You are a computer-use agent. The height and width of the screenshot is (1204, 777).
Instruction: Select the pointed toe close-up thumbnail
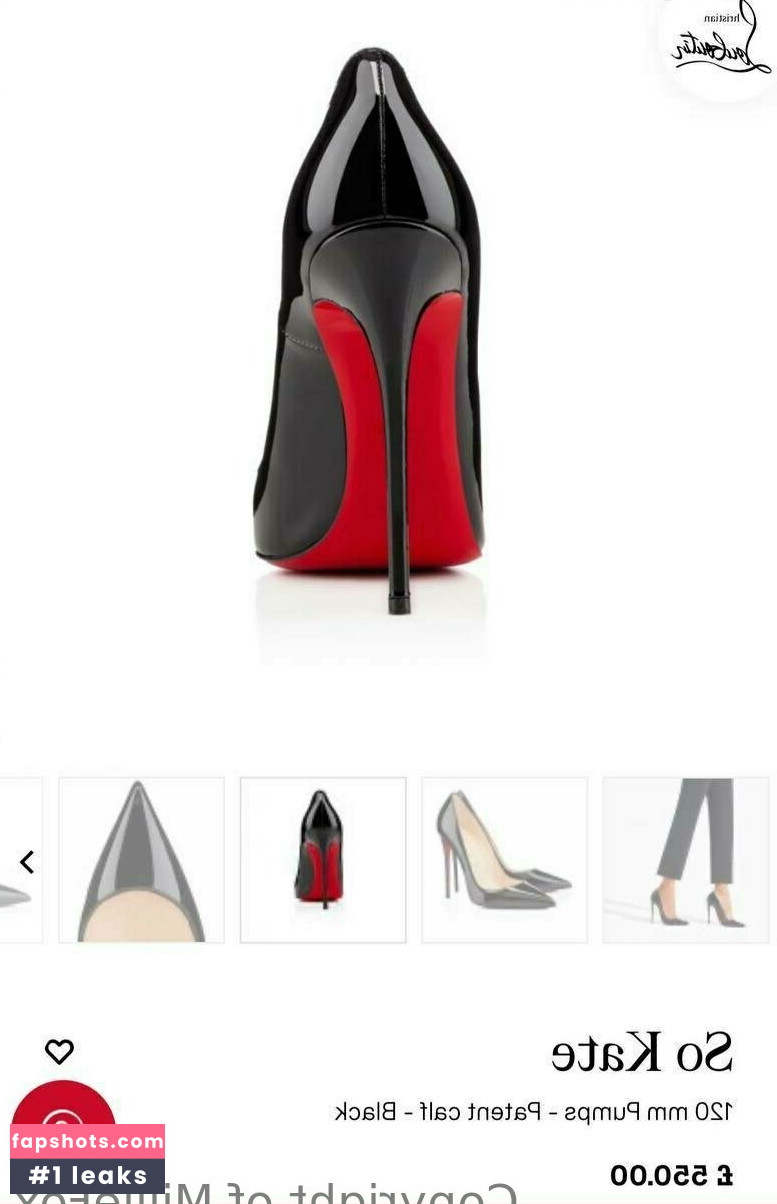[141, 860]
